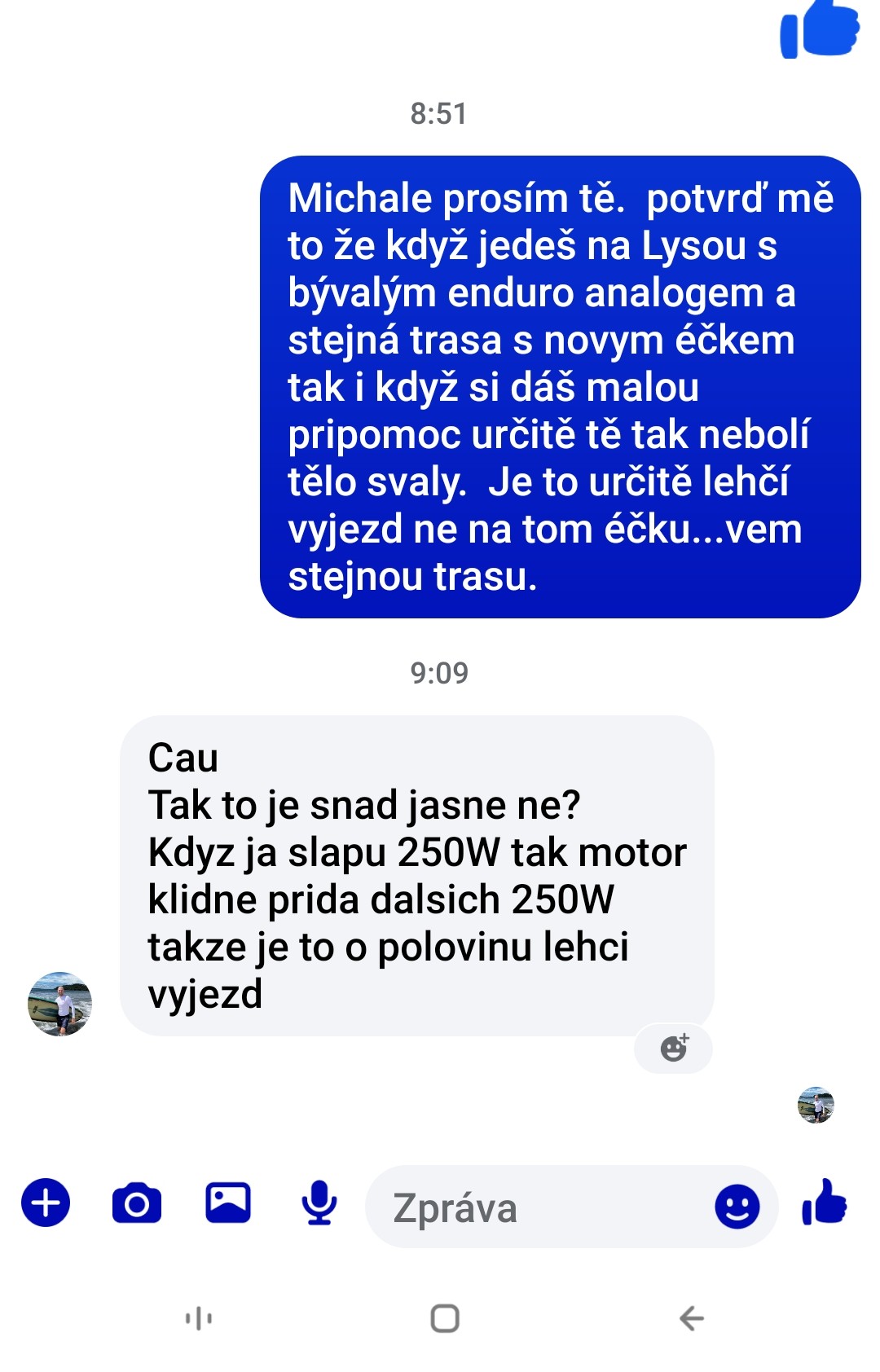Open the sender's profile picture beside the reply
Viewport: 880px width, 1372px height.
[x=59, y=1004]
